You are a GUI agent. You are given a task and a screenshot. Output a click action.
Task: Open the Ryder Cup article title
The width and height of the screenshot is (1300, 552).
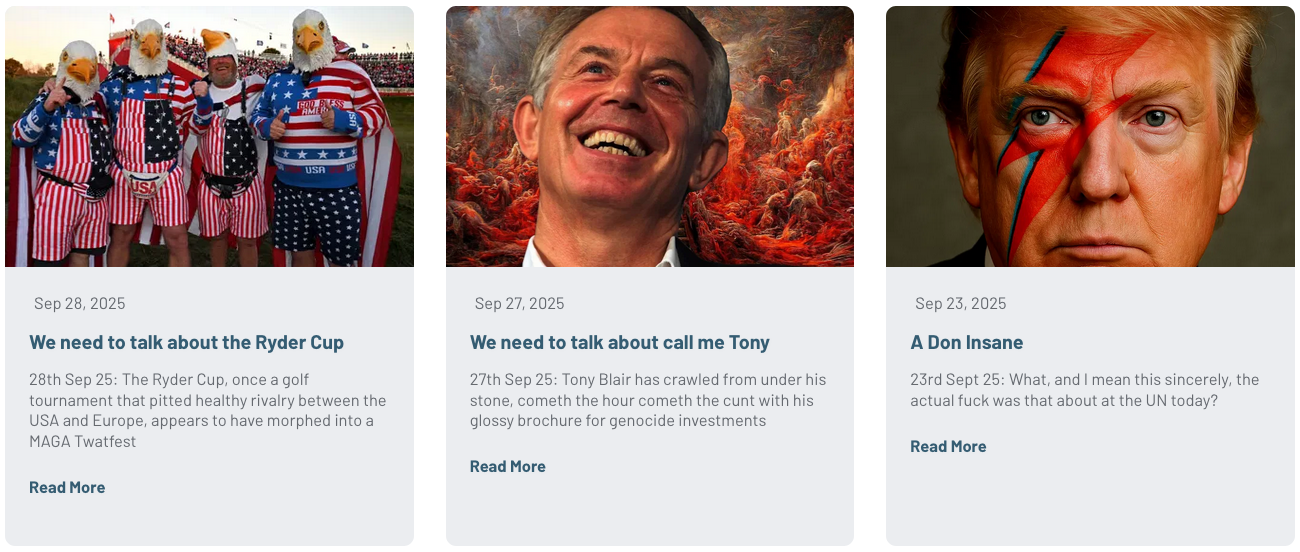click(x=186, y=342)
